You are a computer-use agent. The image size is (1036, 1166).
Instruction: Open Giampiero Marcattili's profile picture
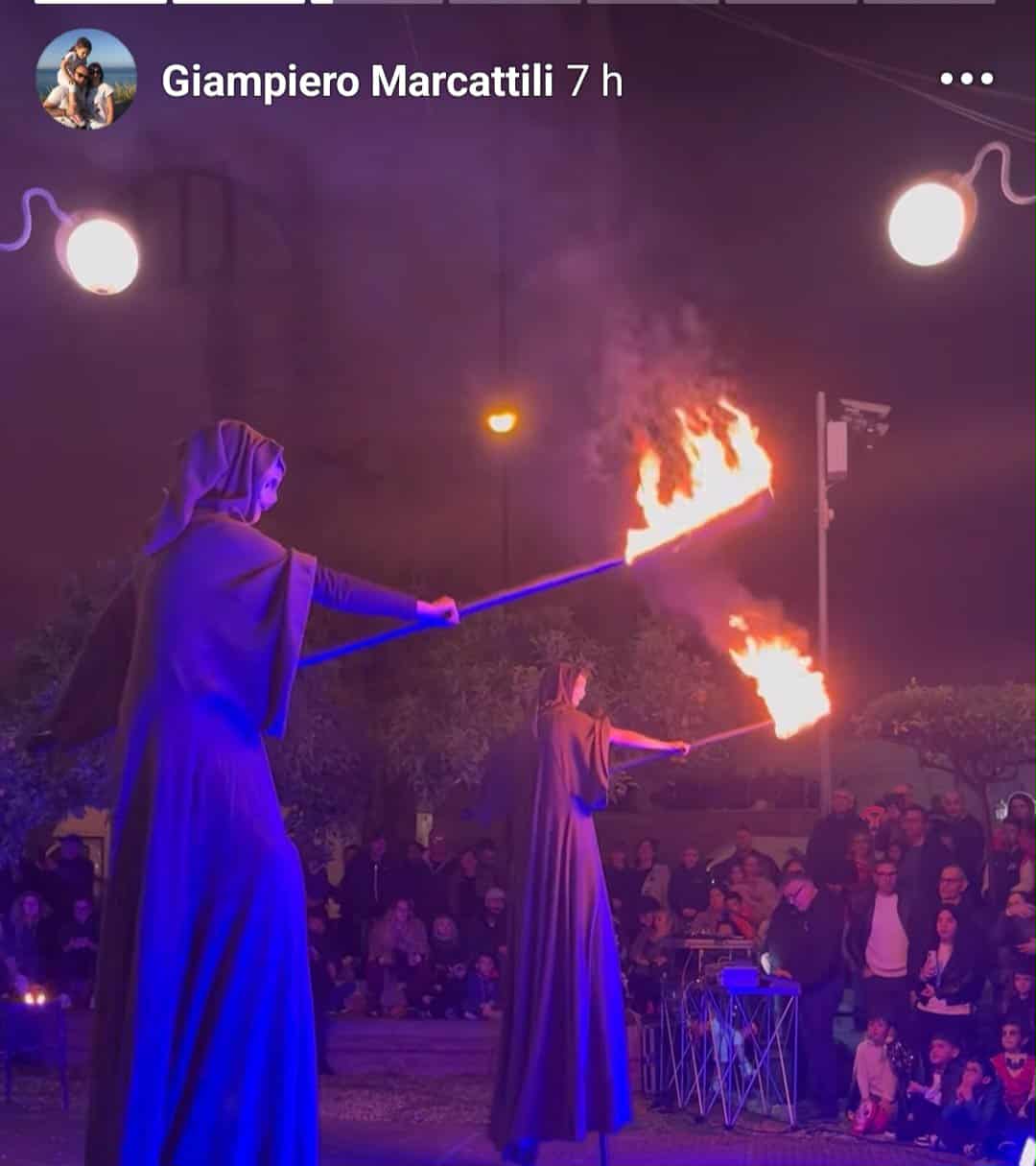pos(86,80)
